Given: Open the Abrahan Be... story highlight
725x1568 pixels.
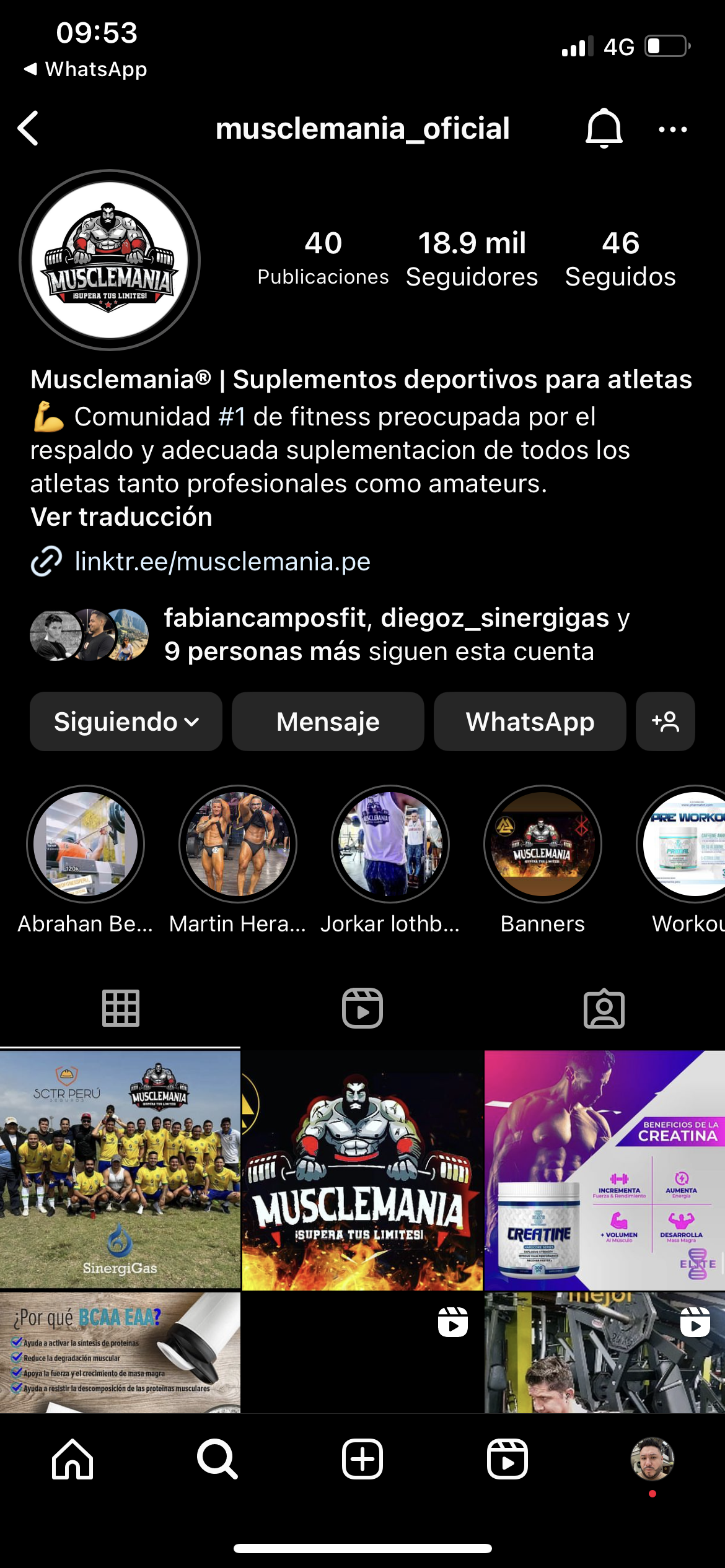Looking at the screenshot, I should coord(86,844).
